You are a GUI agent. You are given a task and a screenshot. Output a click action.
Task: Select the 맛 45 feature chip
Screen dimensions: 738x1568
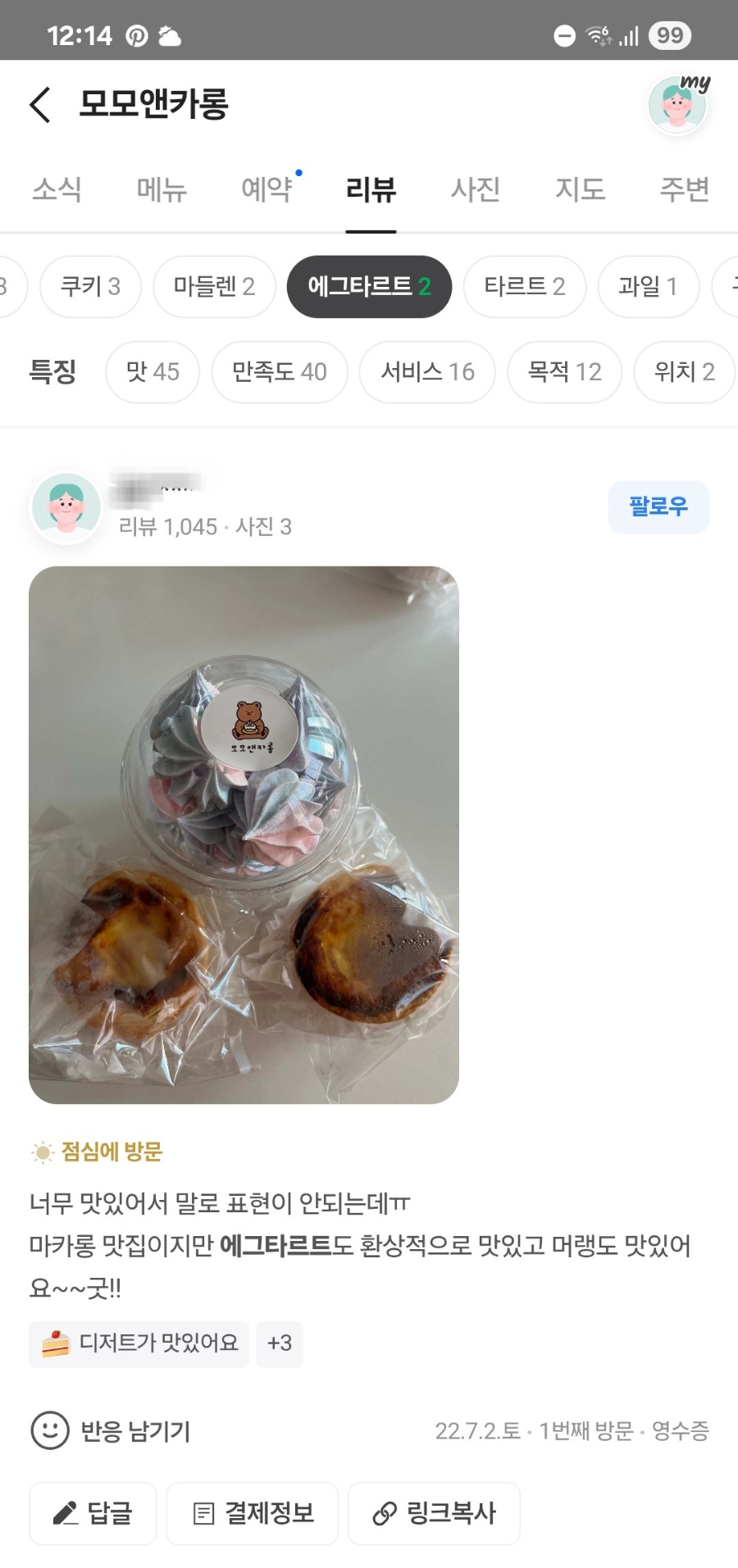click(153, 372)
